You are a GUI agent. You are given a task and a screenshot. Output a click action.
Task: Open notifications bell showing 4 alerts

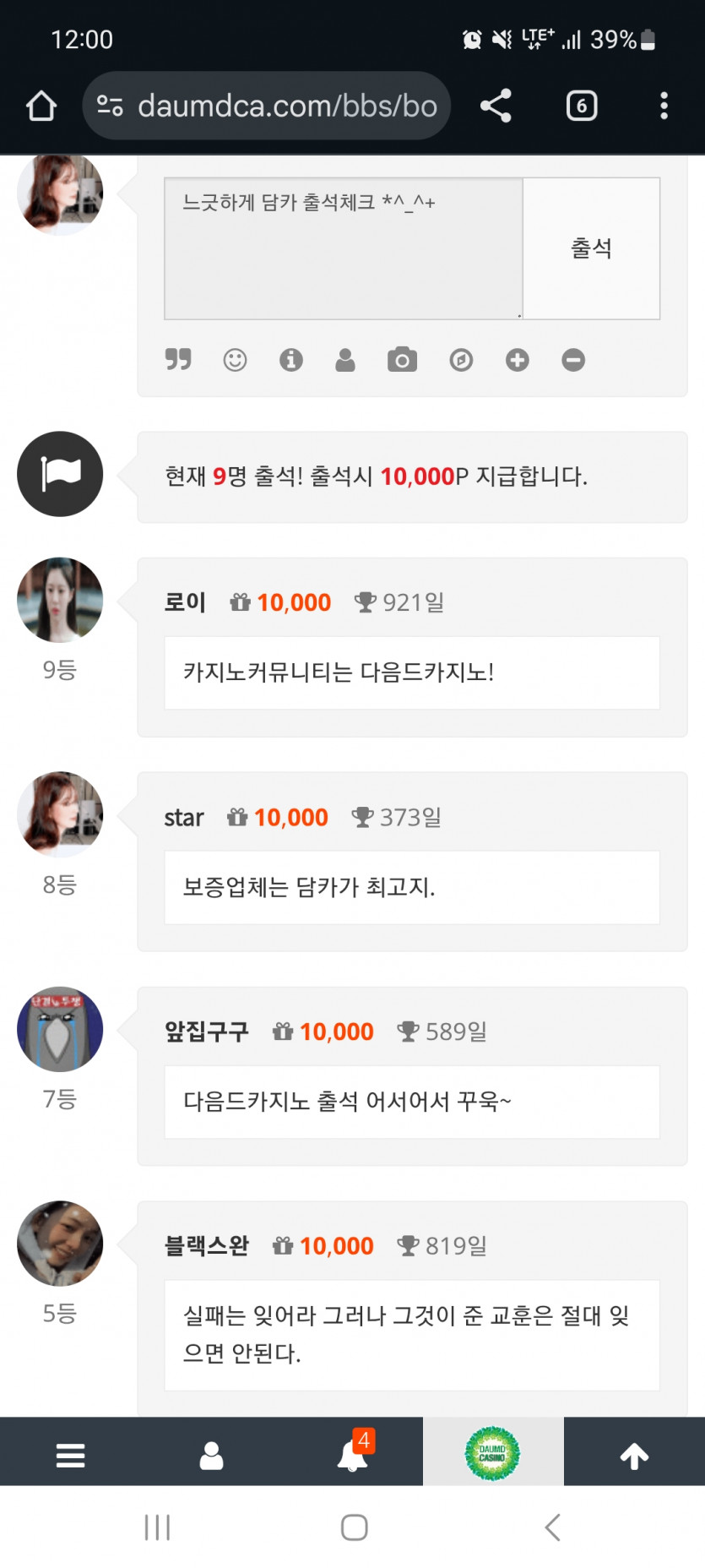tap(353, 1451)
